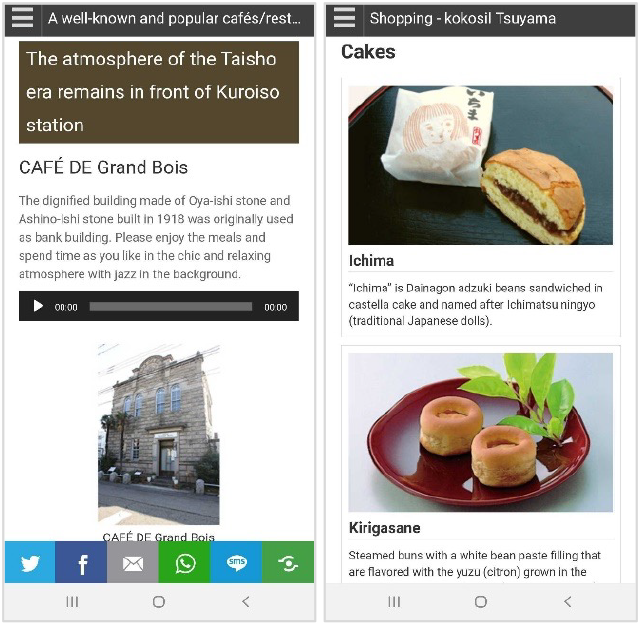Open the menu on the cafés/restaurants screen
640x623 pixels.
23,18
